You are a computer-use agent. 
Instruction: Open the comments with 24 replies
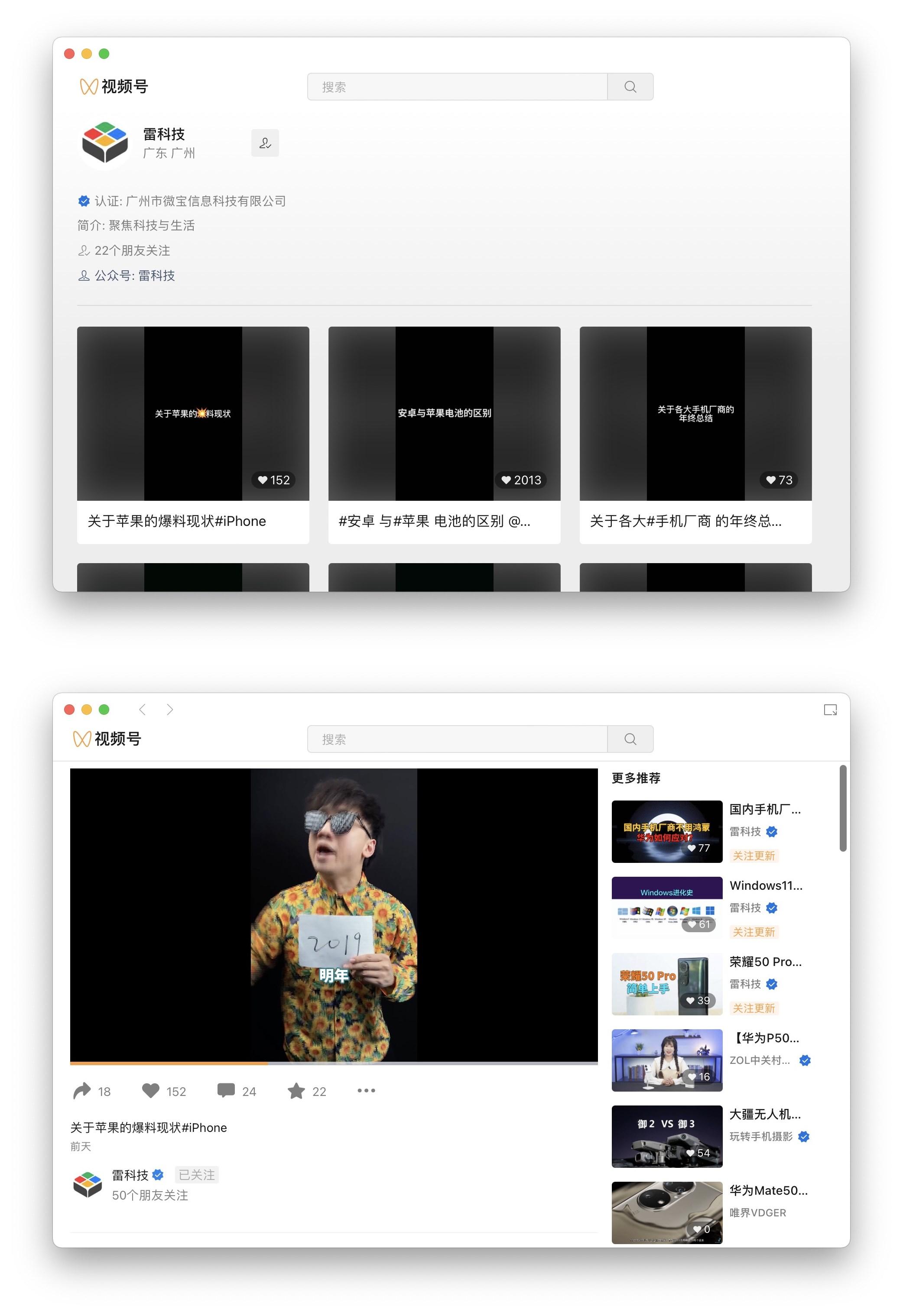pyautogui.click(x=226, y=1091)
